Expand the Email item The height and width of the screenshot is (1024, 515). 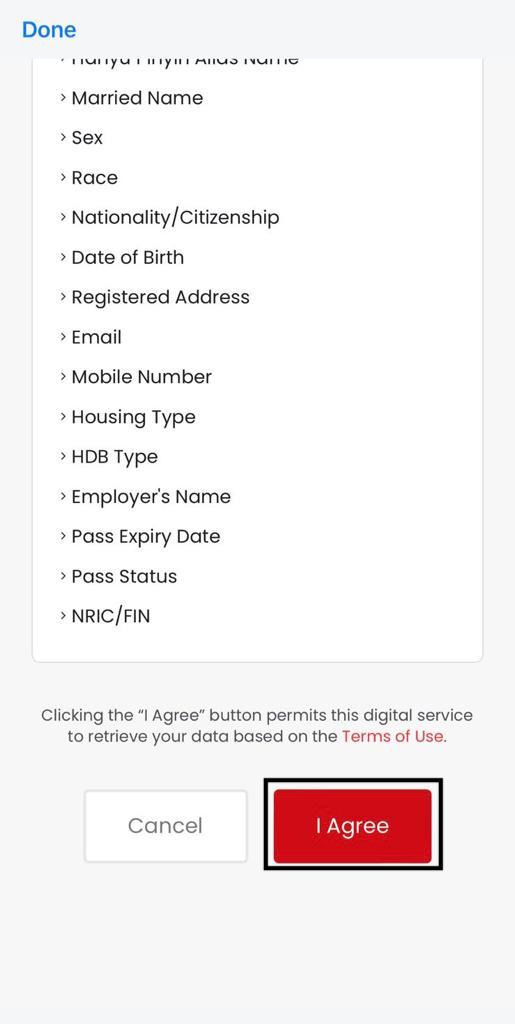pyautogui.click(x=91, y=337)
